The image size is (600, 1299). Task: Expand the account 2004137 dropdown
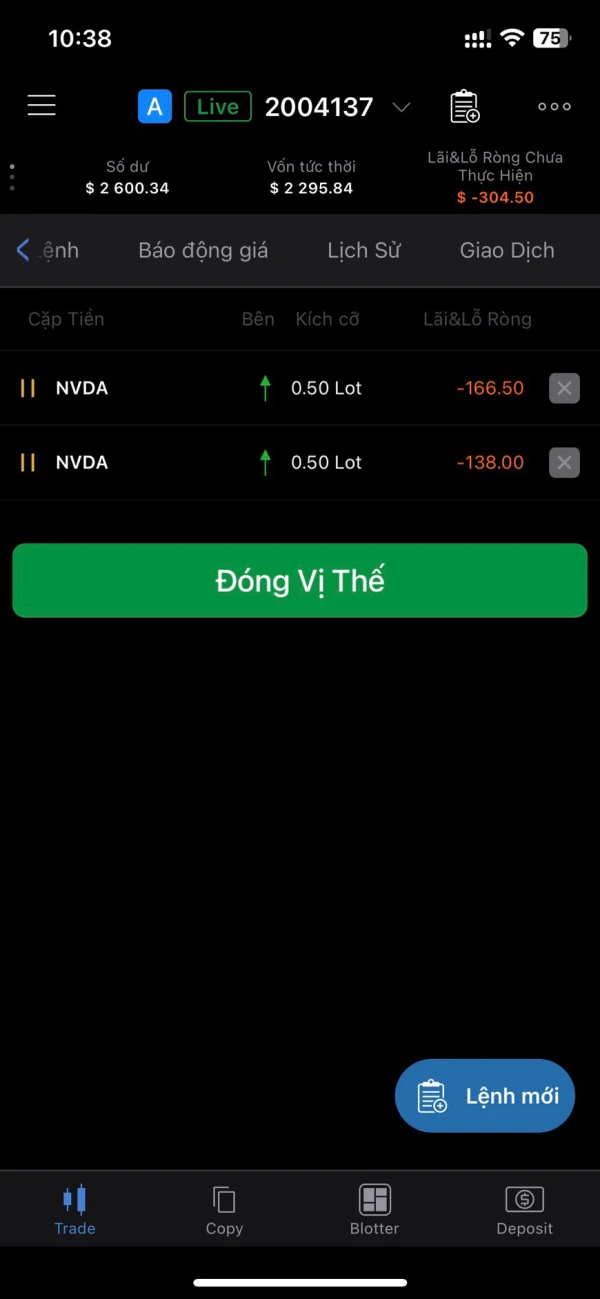click(x=401, y=107)
